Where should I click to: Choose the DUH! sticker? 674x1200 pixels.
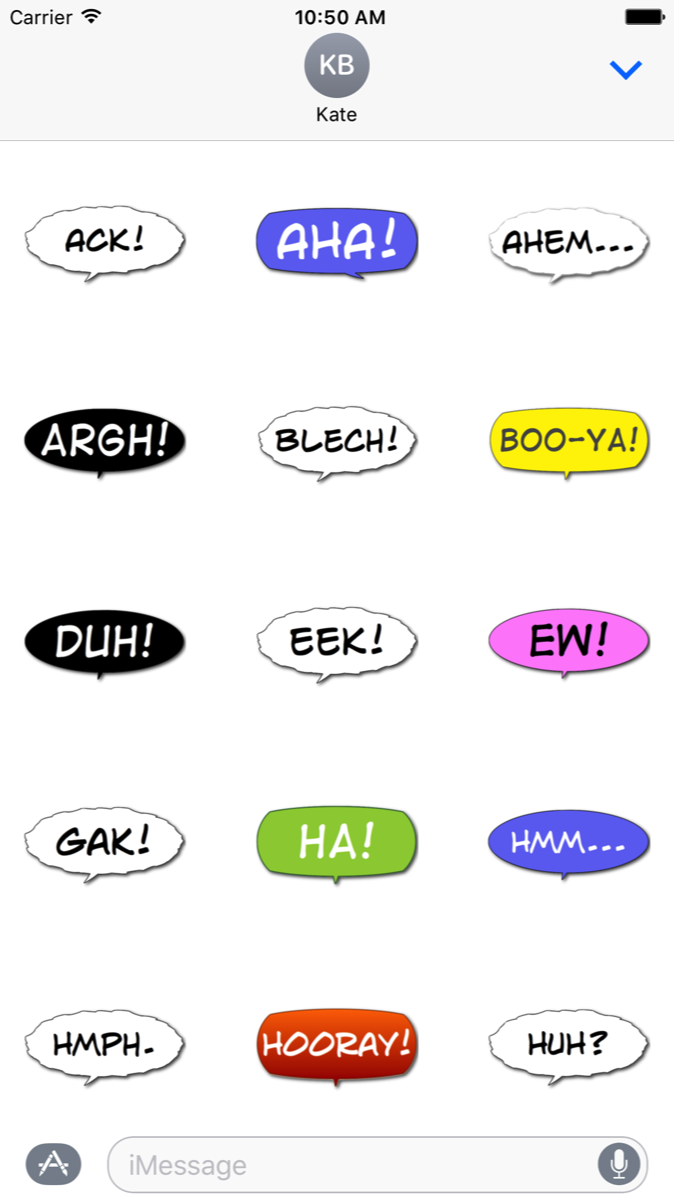pyautogui.click(x=104, y=640)
